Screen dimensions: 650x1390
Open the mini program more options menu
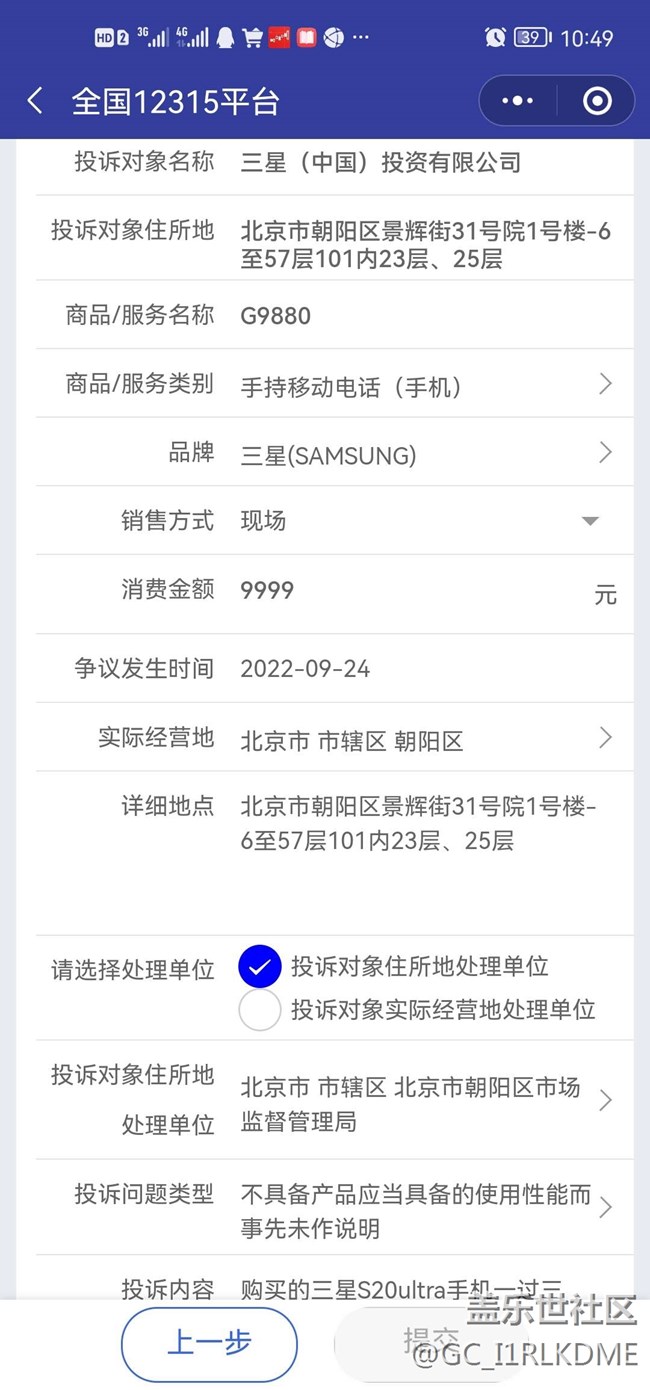pyautogui.click(x=518, y=101)
